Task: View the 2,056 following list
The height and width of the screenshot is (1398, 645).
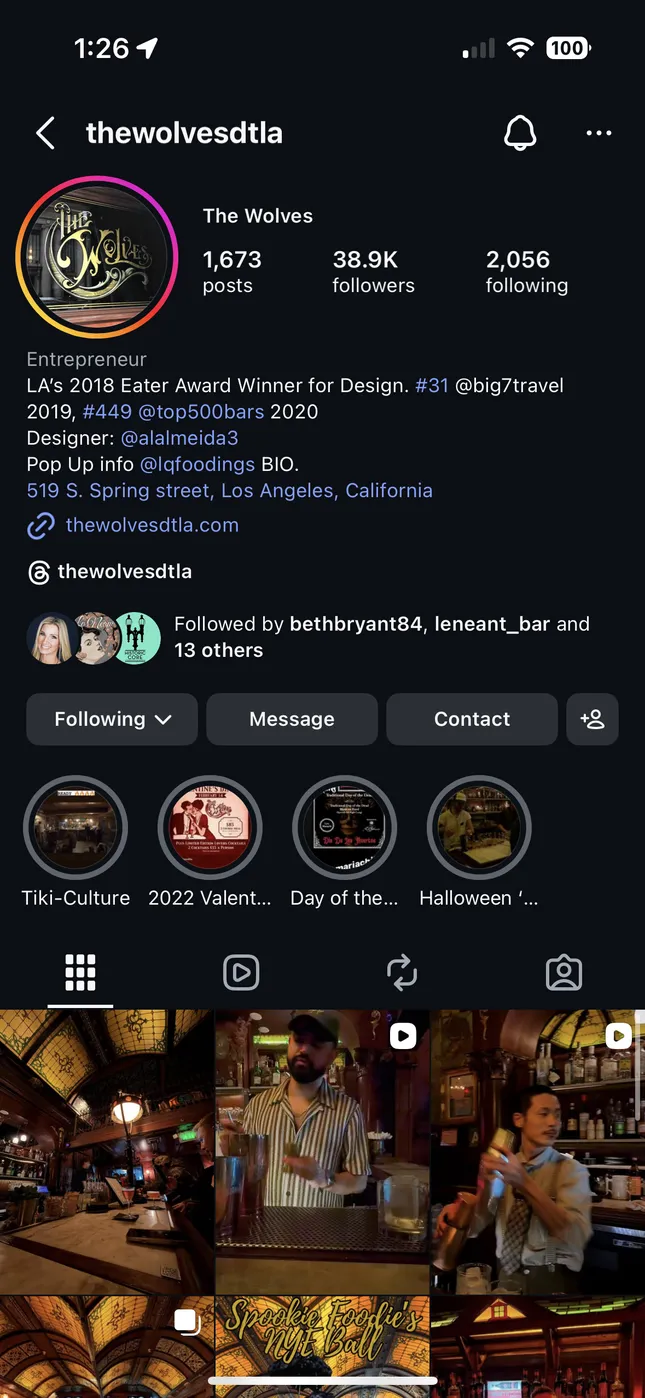Action: coord(526,272)
